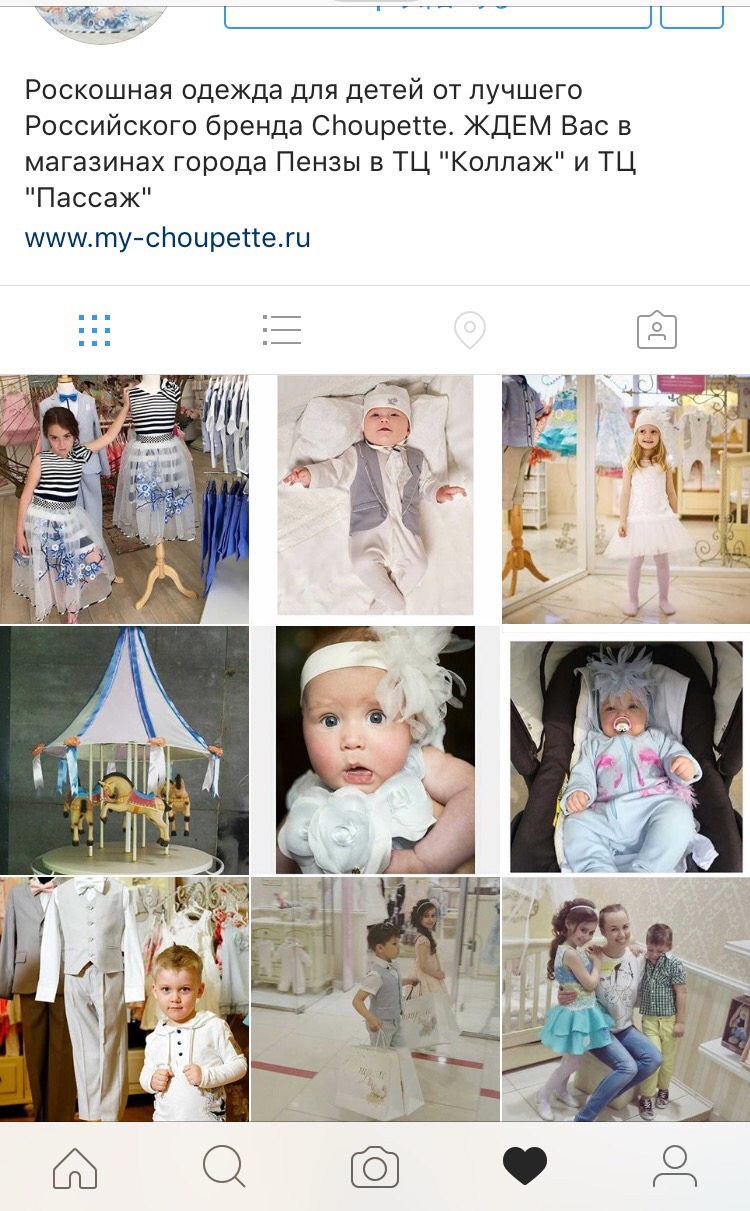This screenshot has width=750, height=1211.
Task: Open post with striped dresses on mannequins
Action: click(124, 500)
